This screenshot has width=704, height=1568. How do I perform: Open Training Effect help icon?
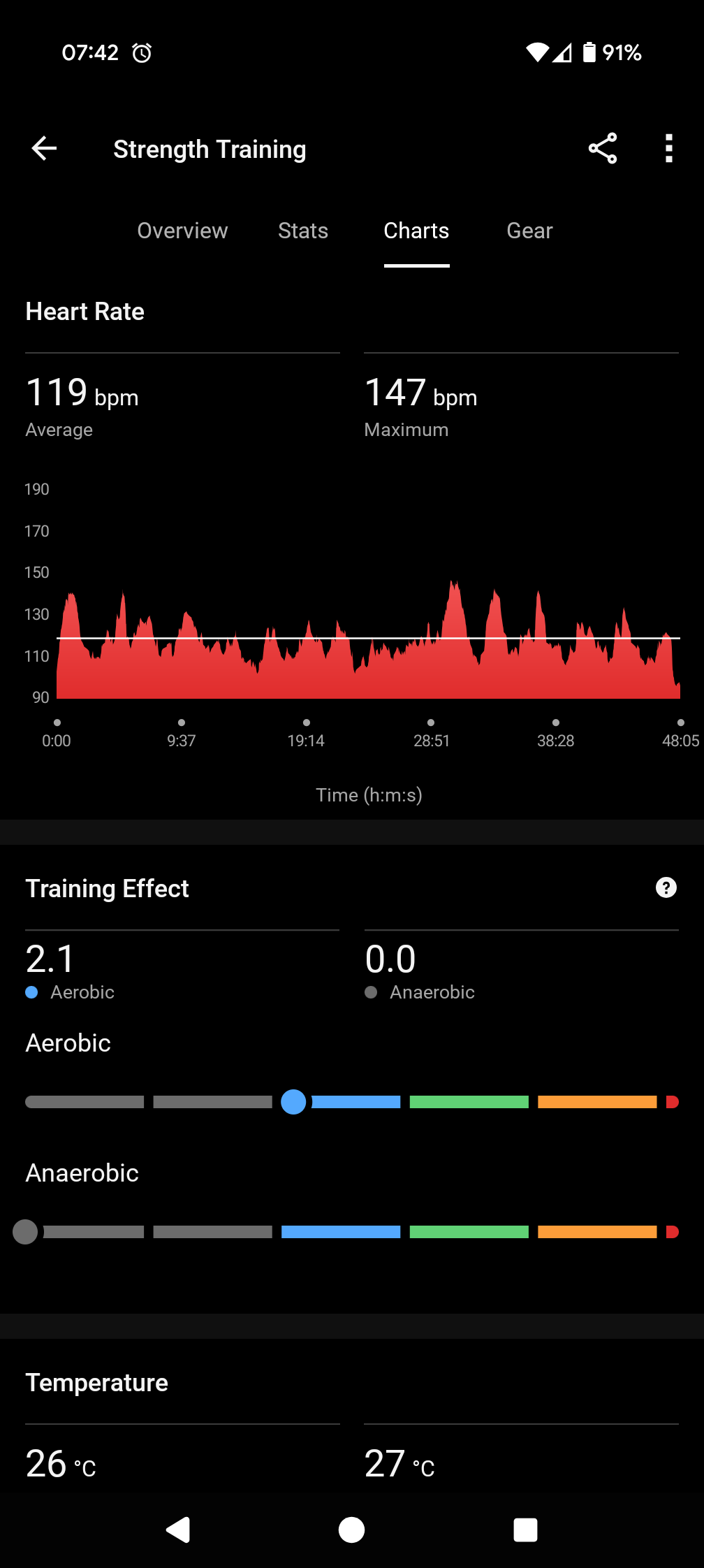pyautogui.click(x=666, y=887)
